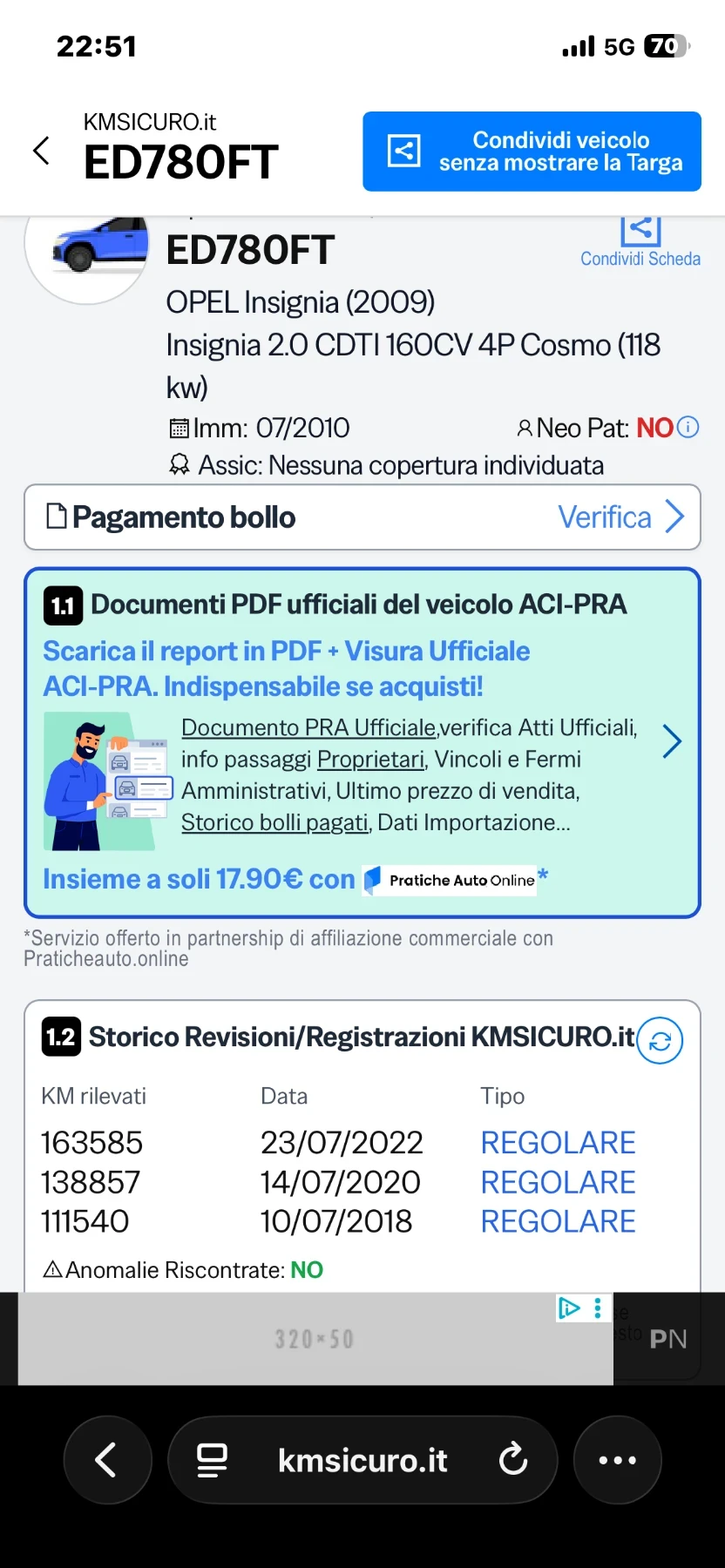The height and width of the screenshot is (1568, 725).
Task: Reload the kmsicuro.it page
Action: click(x=513, y=1460)
